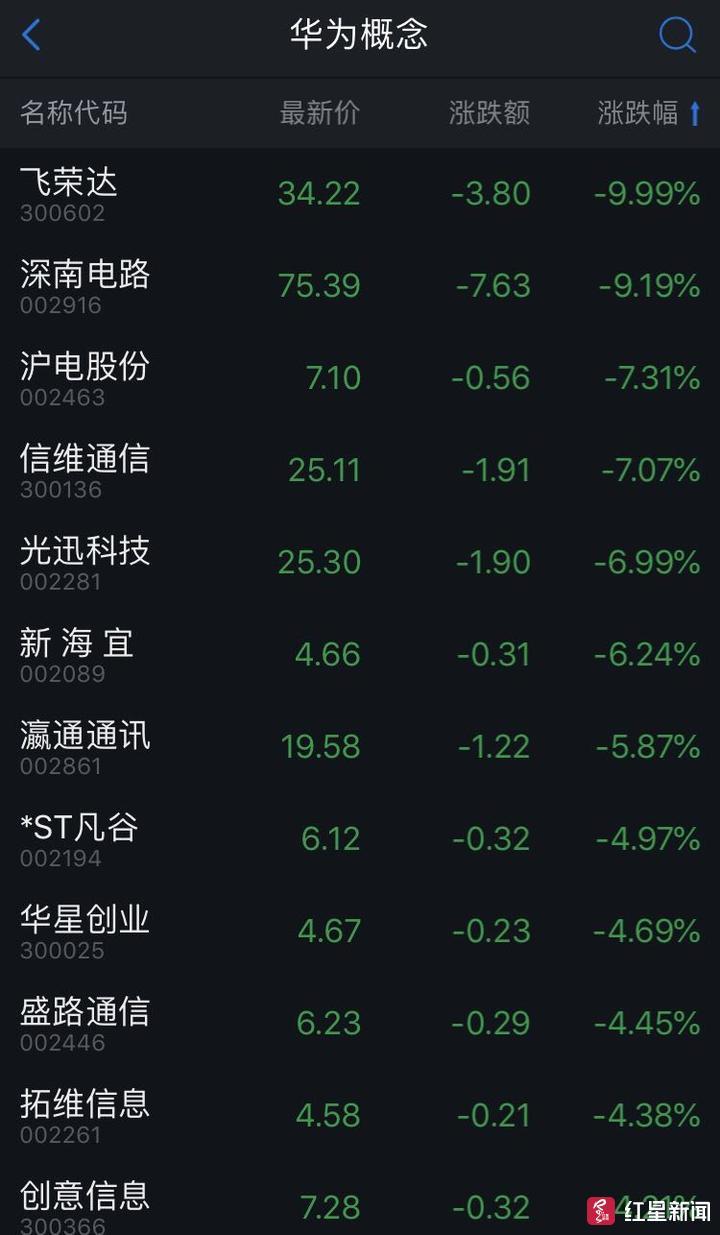Open the search magnifier icon
This screenshot has width=720, height=1235.
pos(677,36)
